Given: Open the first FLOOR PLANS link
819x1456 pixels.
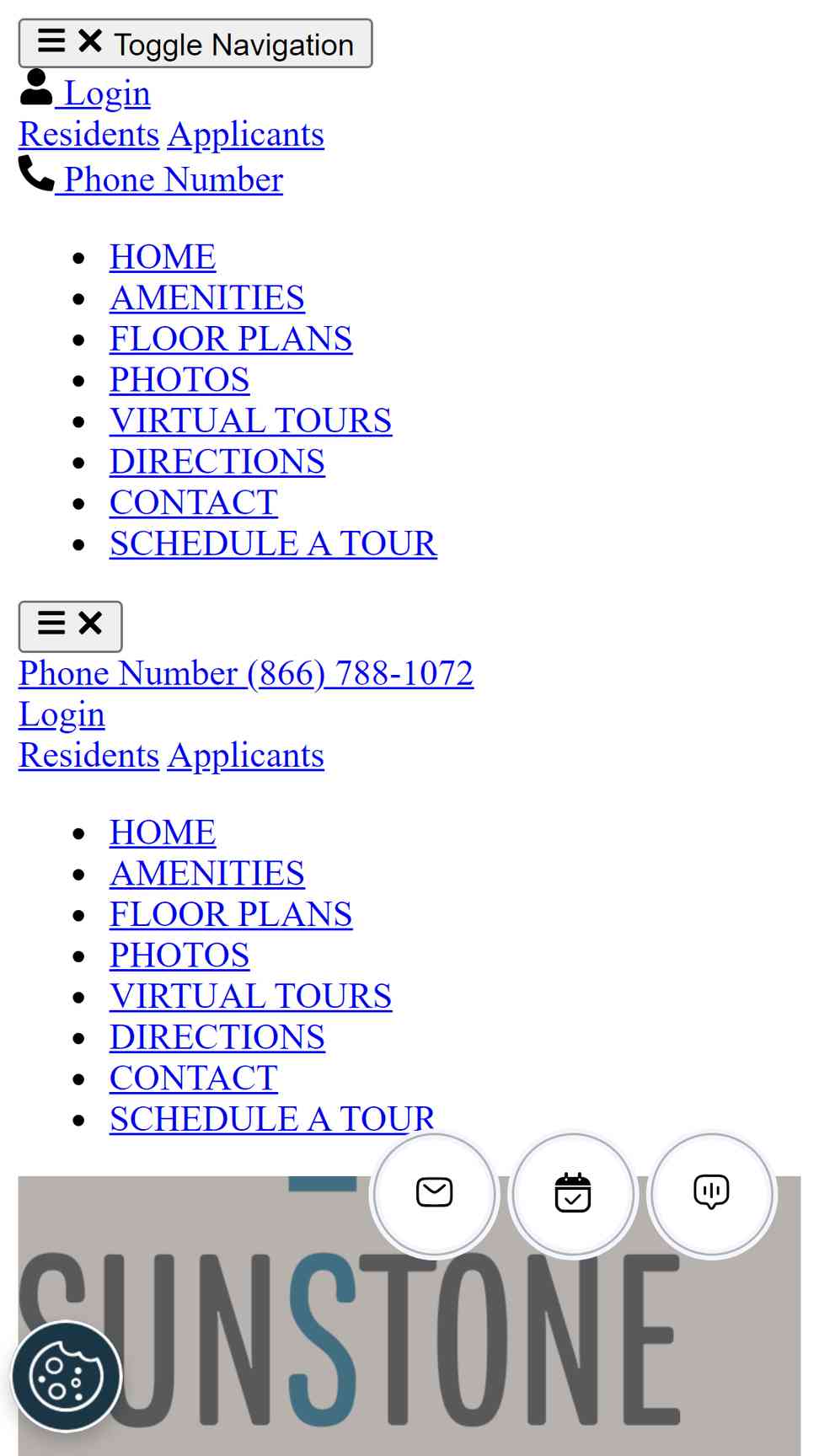Looking at the screenshot, I should click(231, 339).
